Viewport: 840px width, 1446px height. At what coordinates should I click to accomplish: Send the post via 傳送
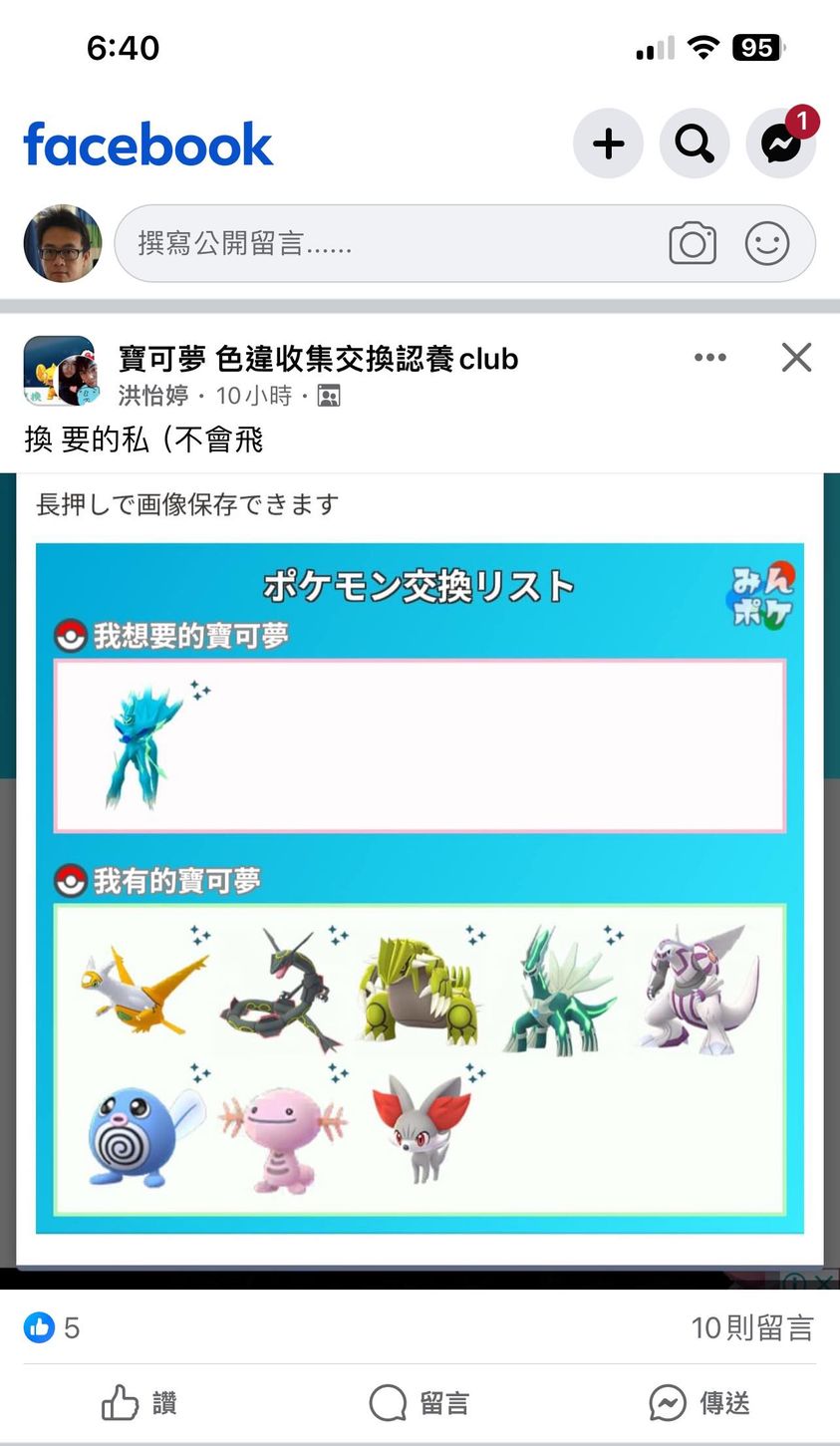coord(700,1403)
